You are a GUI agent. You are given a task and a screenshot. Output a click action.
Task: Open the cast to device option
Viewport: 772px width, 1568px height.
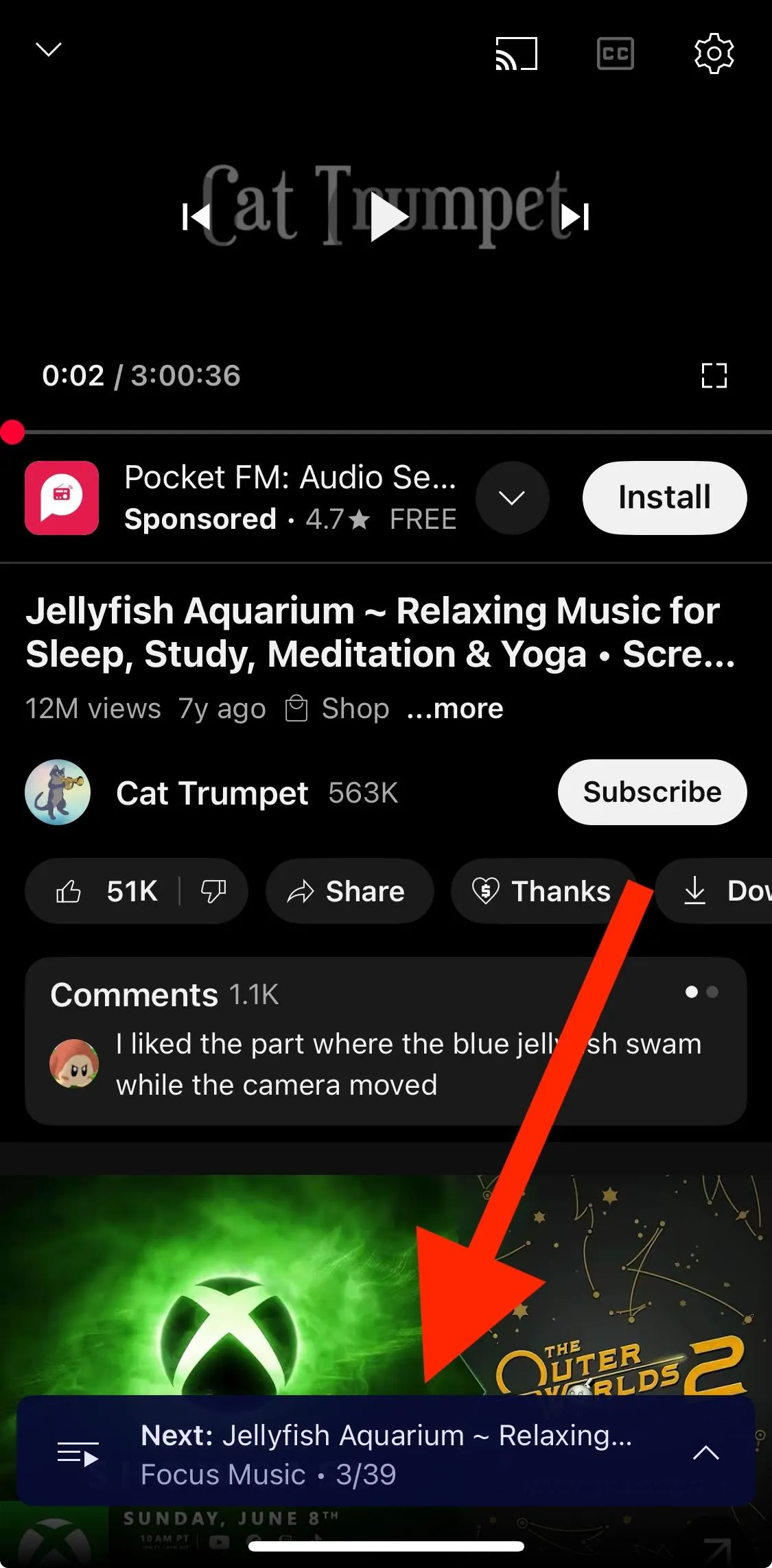coord(516,54)
